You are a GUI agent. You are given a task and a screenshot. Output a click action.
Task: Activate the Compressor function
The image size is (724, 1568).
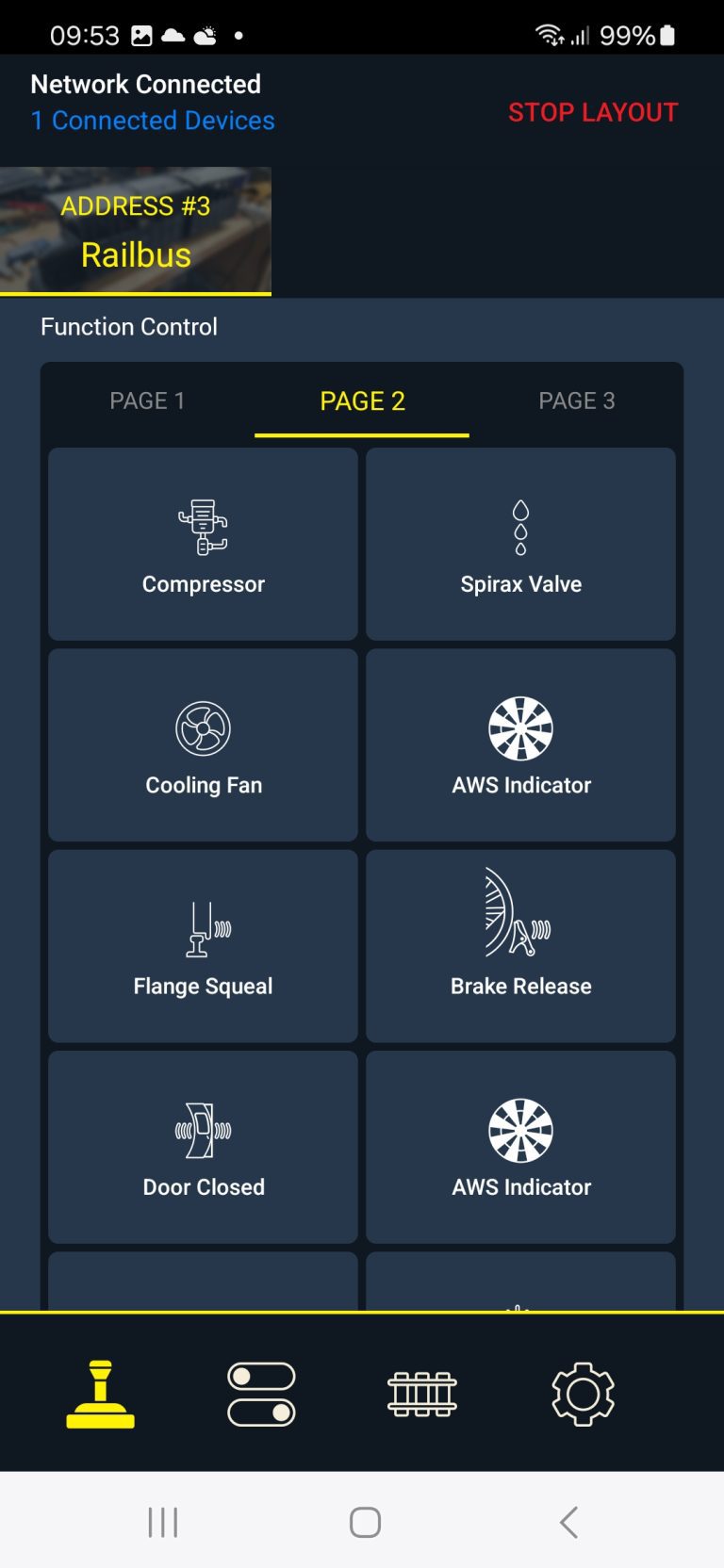[203, 545]
